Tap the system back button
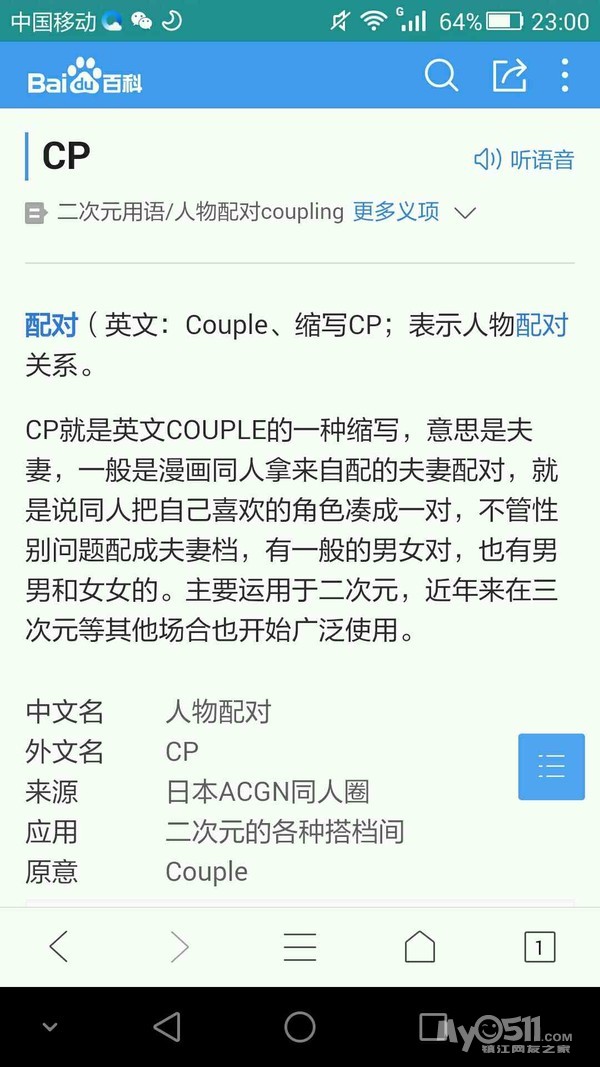The height and width of the screenshot is (1067, 600). (167, 1027)
